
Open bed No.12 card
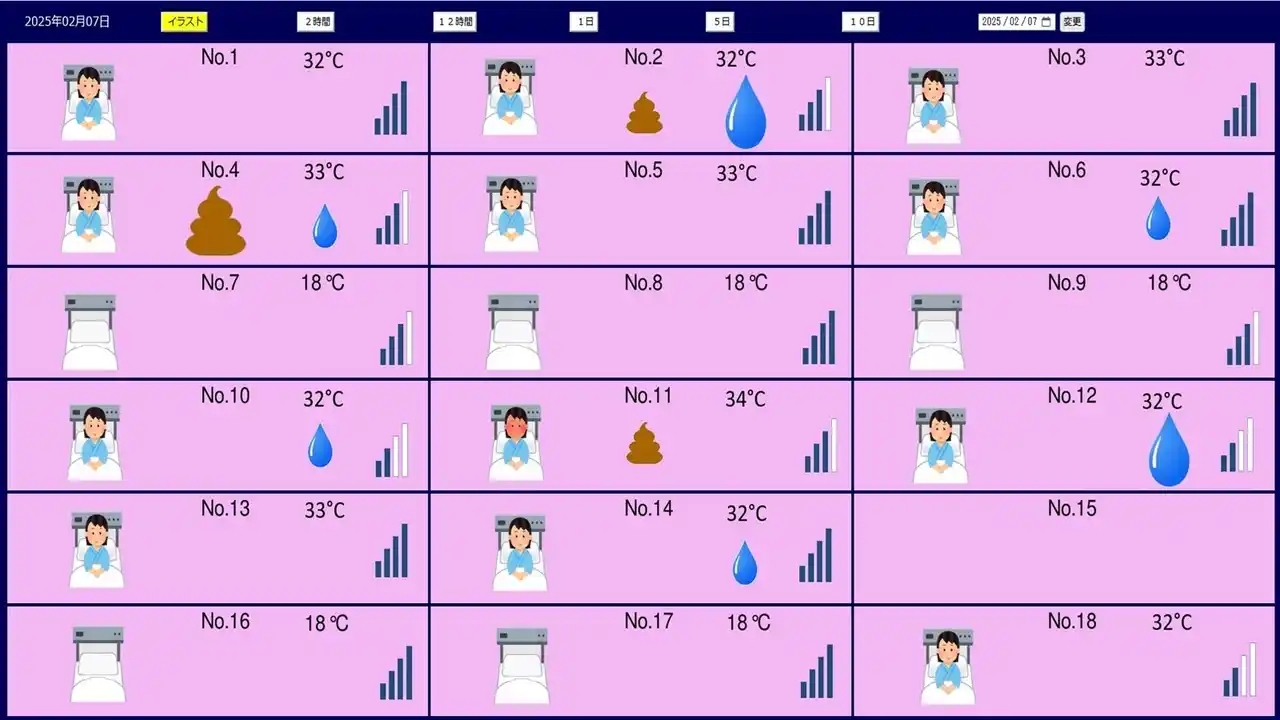pyautogui.click(x=1065, y=436)
